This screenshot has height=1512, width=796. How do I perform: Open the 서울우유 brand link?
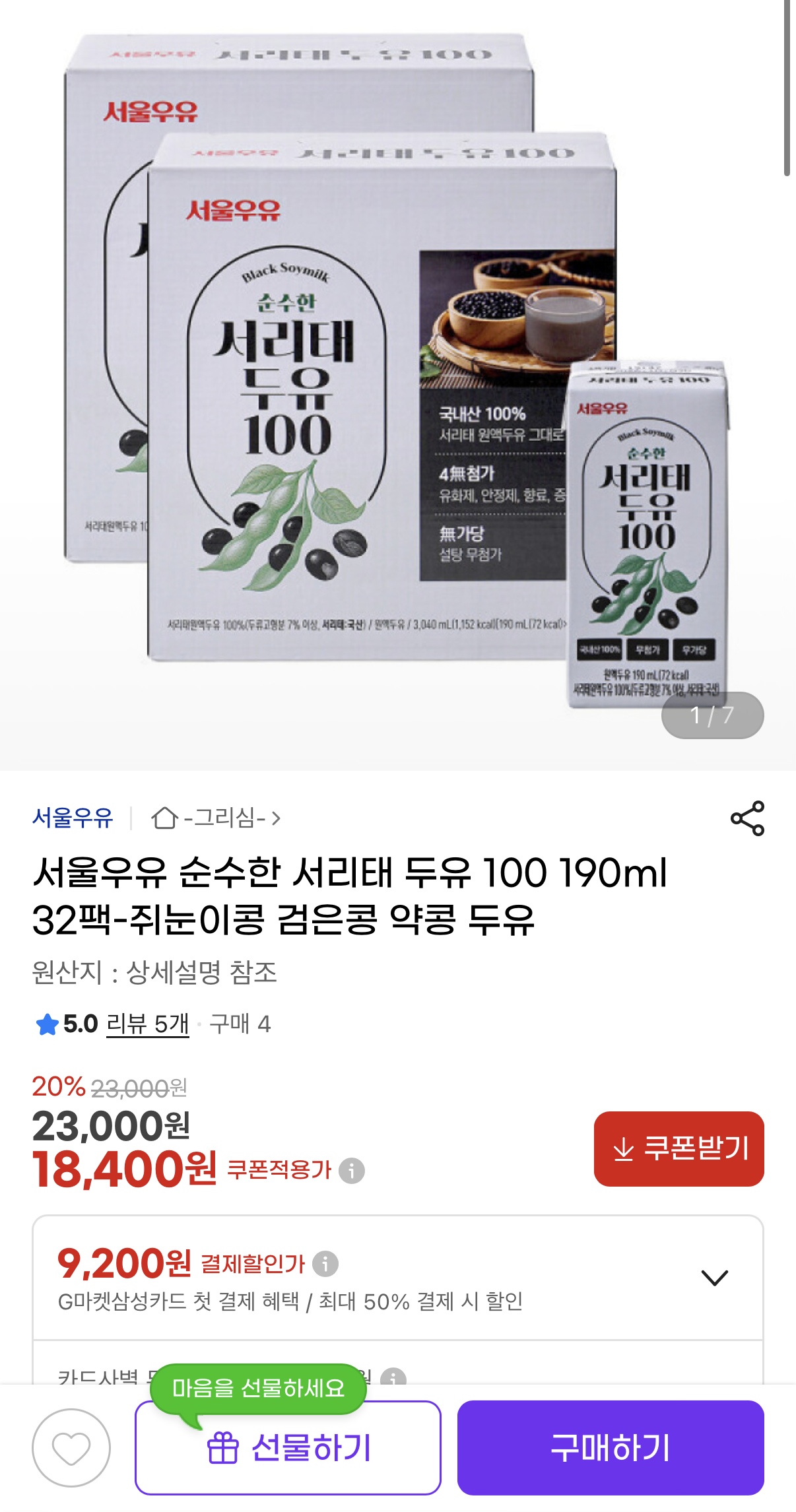73,818
